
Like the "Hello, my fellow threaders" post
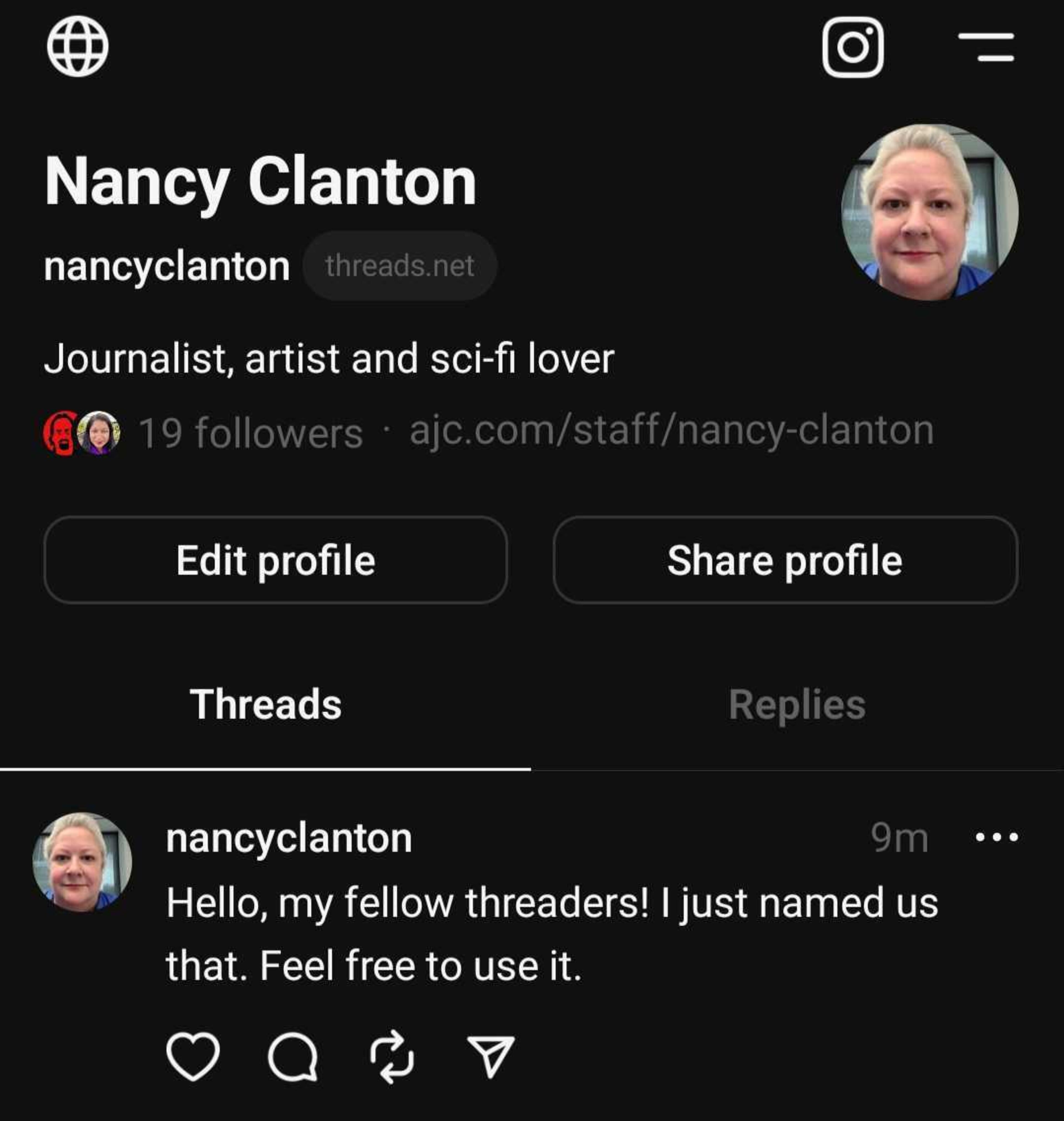point(193,1056)
